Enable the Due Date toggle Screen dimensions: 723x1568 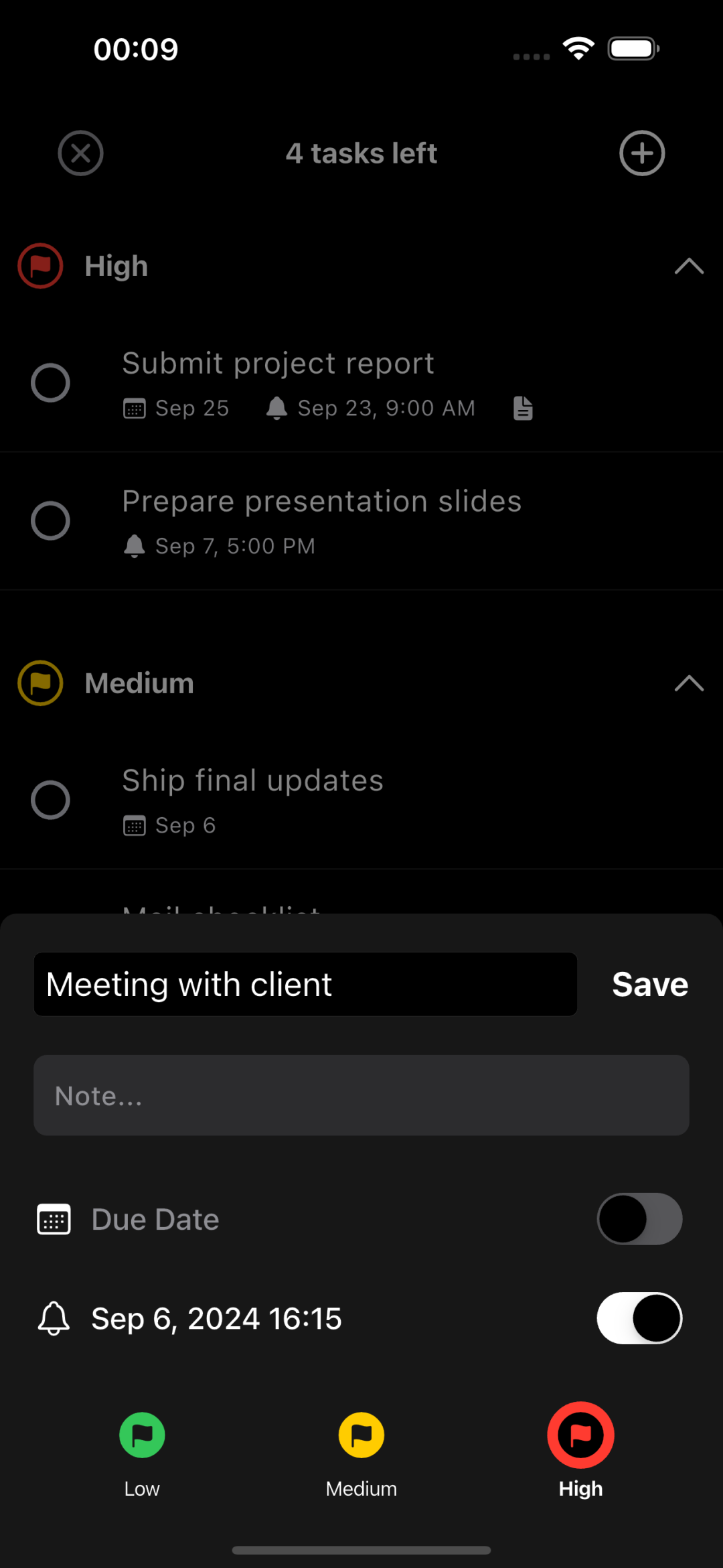click(x=639, y=1219)
